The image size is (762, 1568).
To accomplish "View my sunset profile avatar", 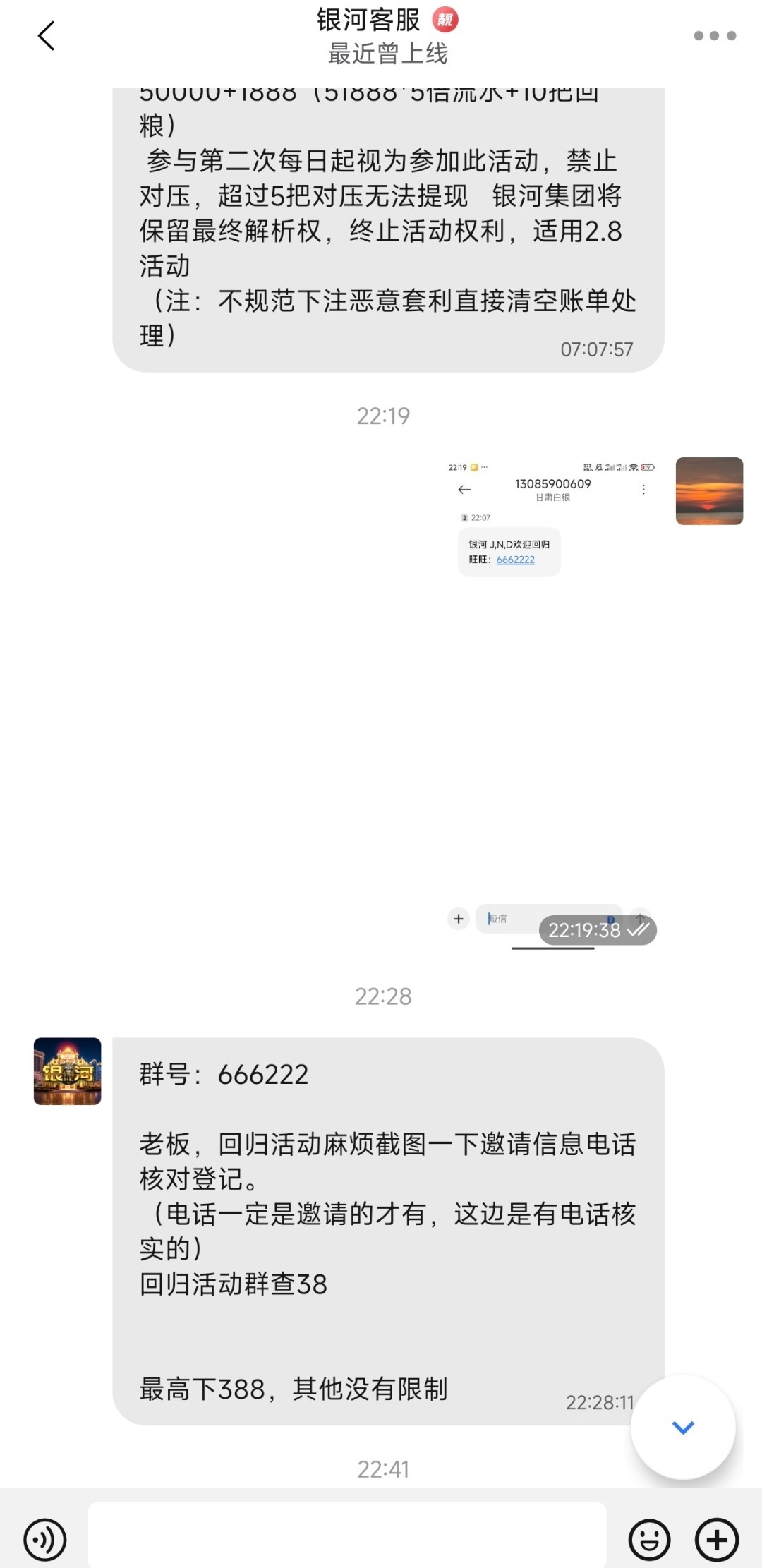I will tap(709, 491).
